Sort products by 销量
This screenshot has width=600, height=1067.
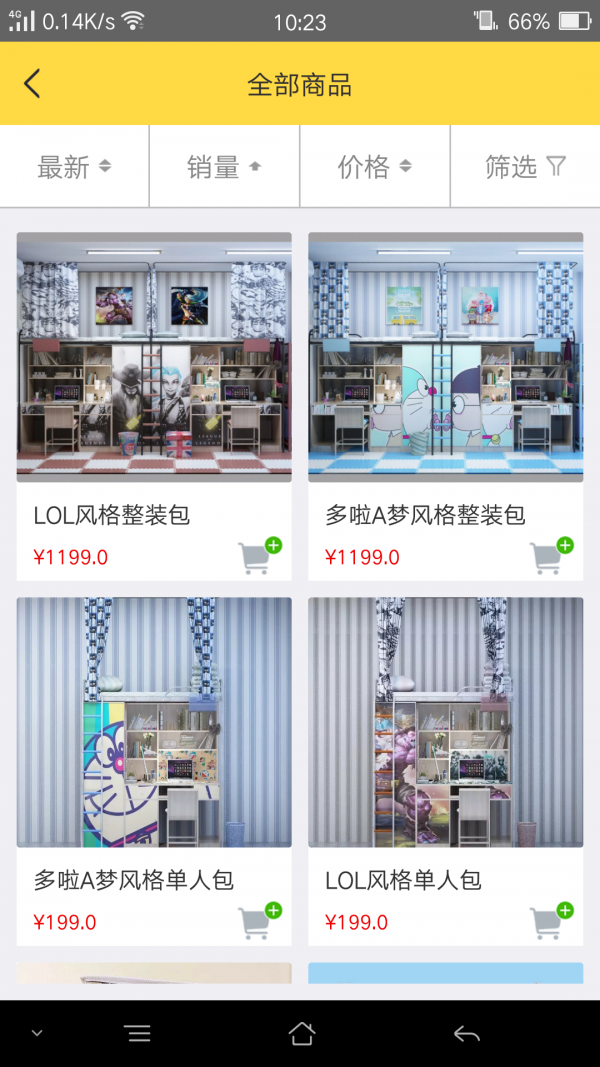tap(224, 167)
